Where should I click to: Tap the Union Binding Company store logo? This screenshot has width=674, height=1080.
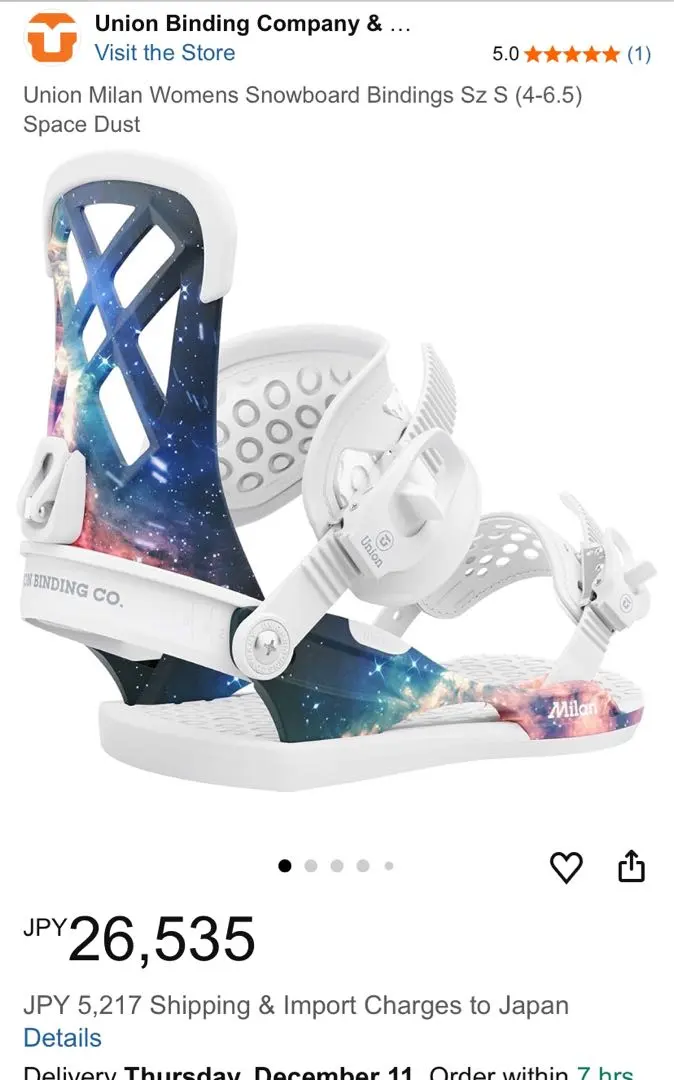click(51, 37)
